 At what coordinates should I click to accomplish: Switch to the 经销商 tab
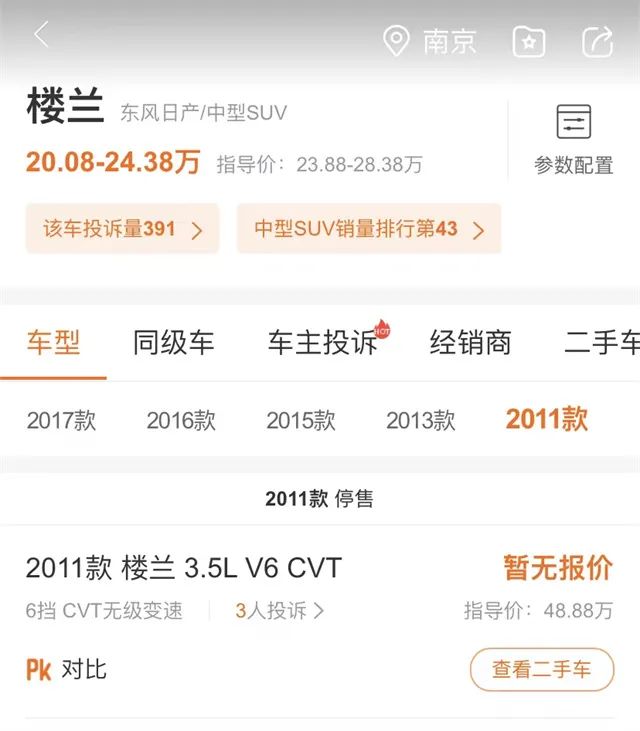click(470, 343)
